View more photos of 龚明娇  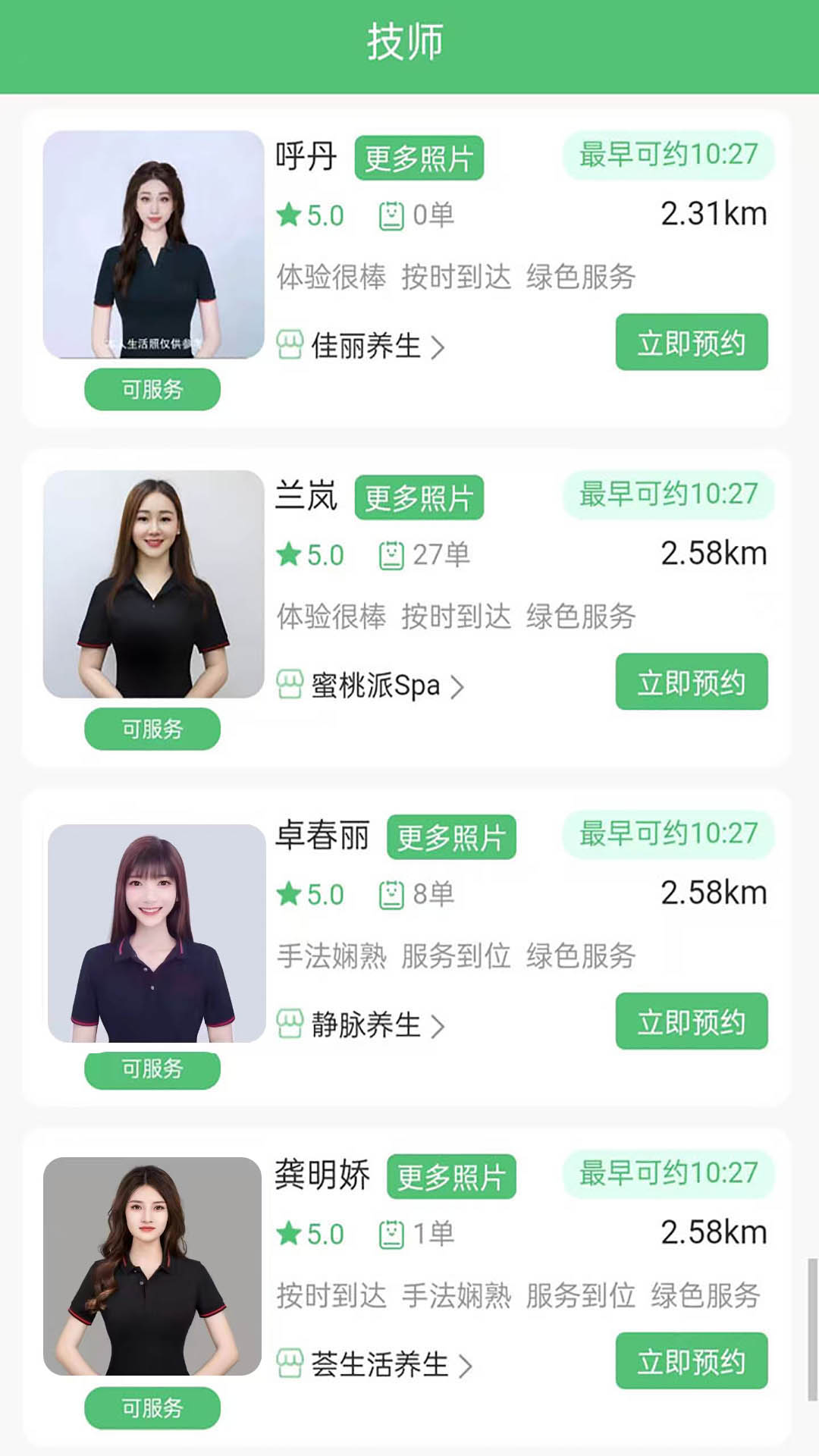451,1178
